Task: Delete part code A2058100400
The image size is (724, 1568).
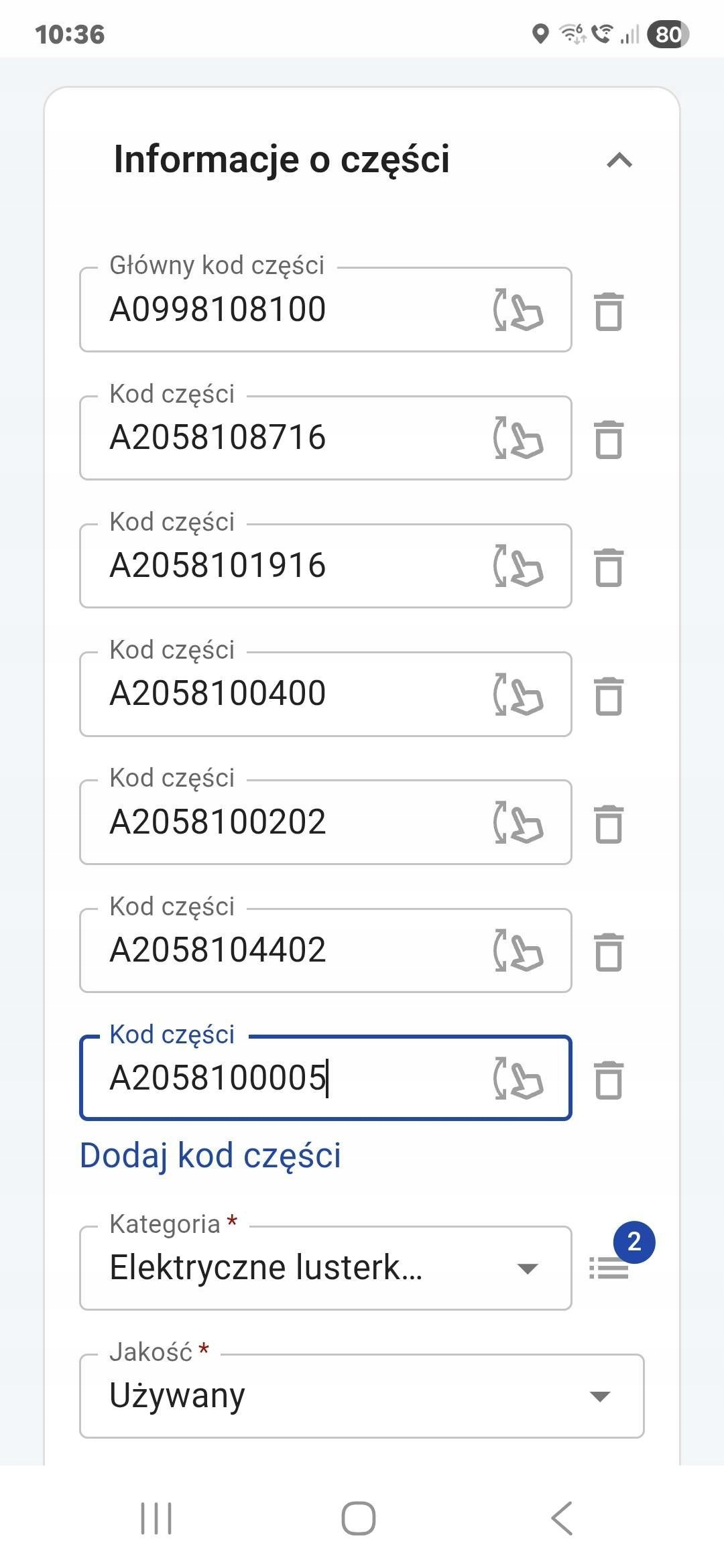Action: pyautogui.click(x=609, y=696)
